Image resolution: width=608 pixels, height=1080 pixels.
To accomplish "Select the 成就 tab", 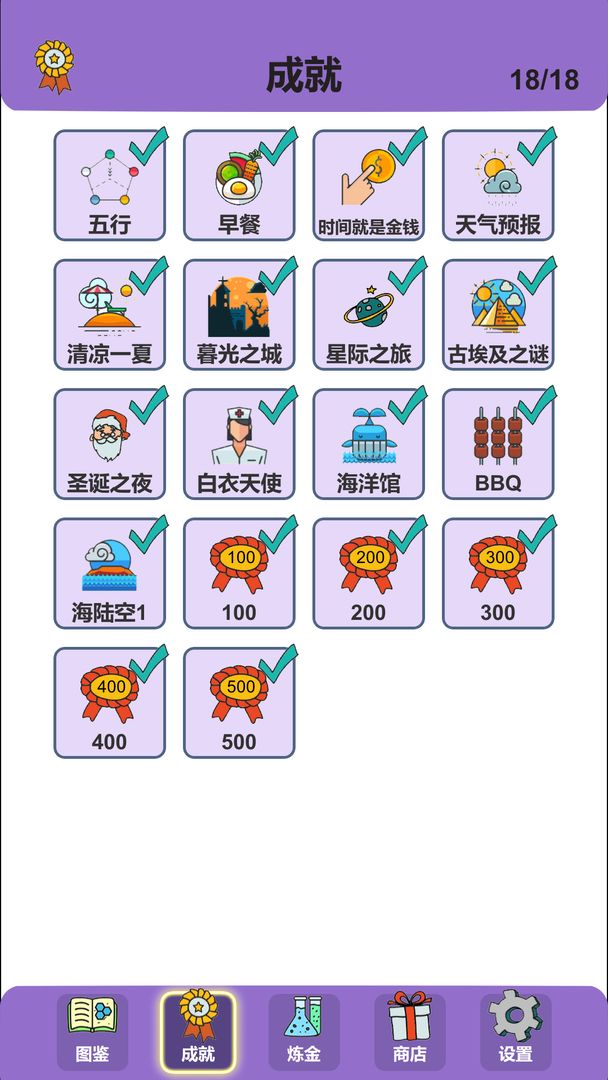I will click(x=198, y=1031).
